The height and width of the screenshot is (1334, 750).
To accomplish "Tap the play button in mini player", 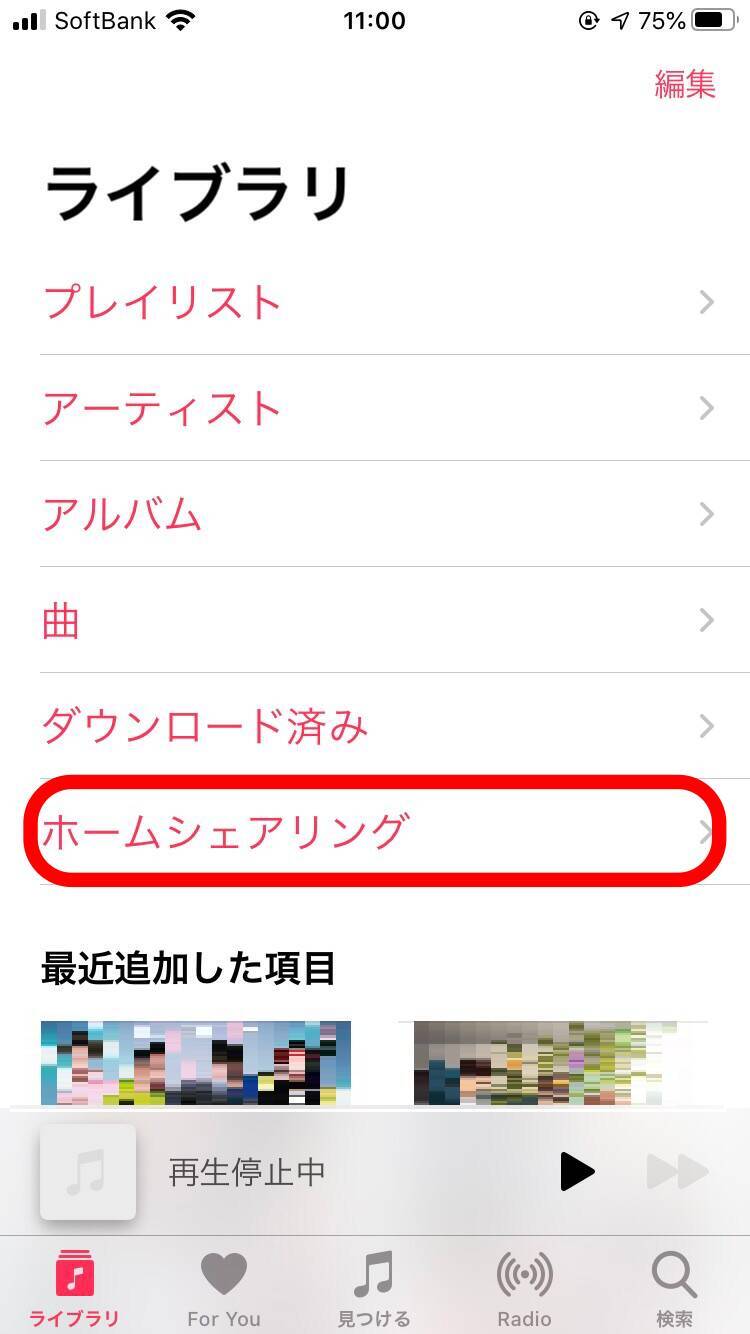I will pos(577,1172).
